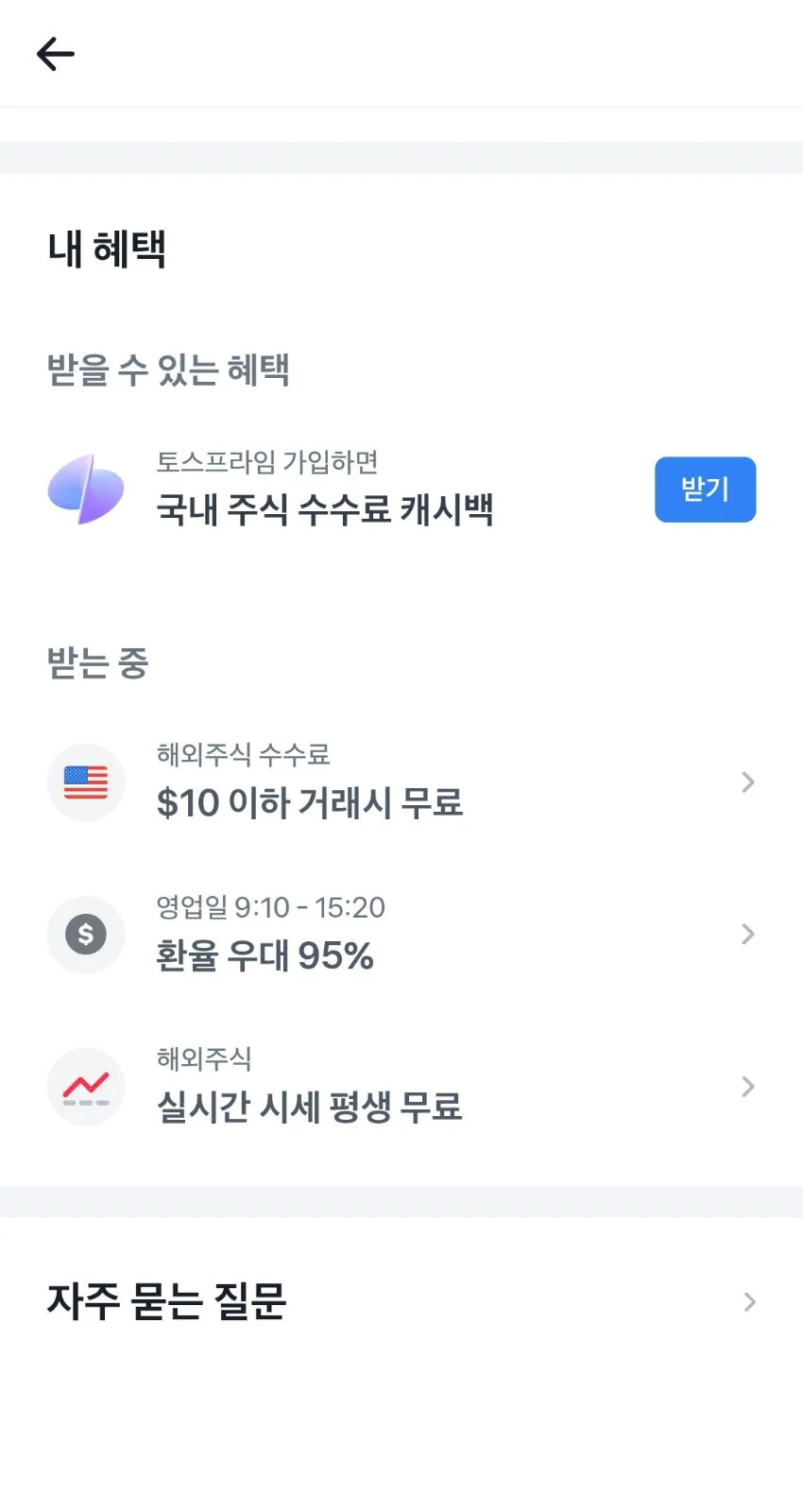Tap 받기 for 국내 주식 수수료 캐시백
The image size is (803, 1512).
coord(705,490)
